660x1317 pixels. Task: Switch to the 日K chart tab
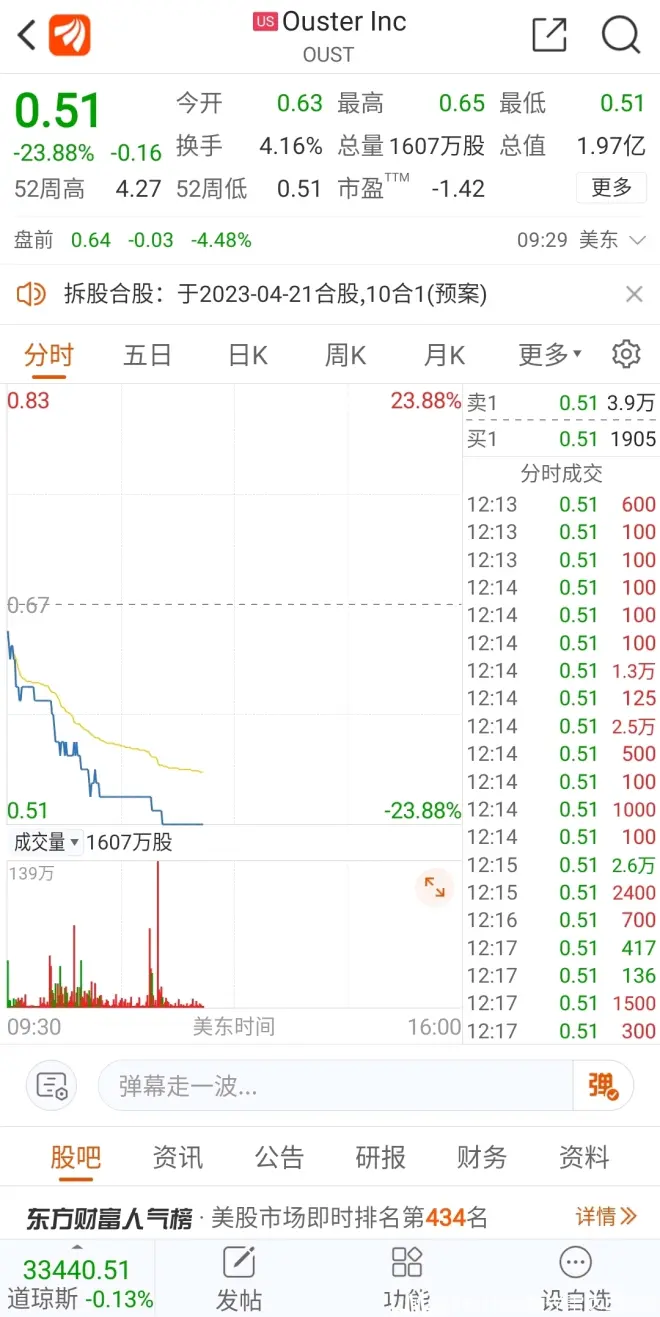point(247,354)
